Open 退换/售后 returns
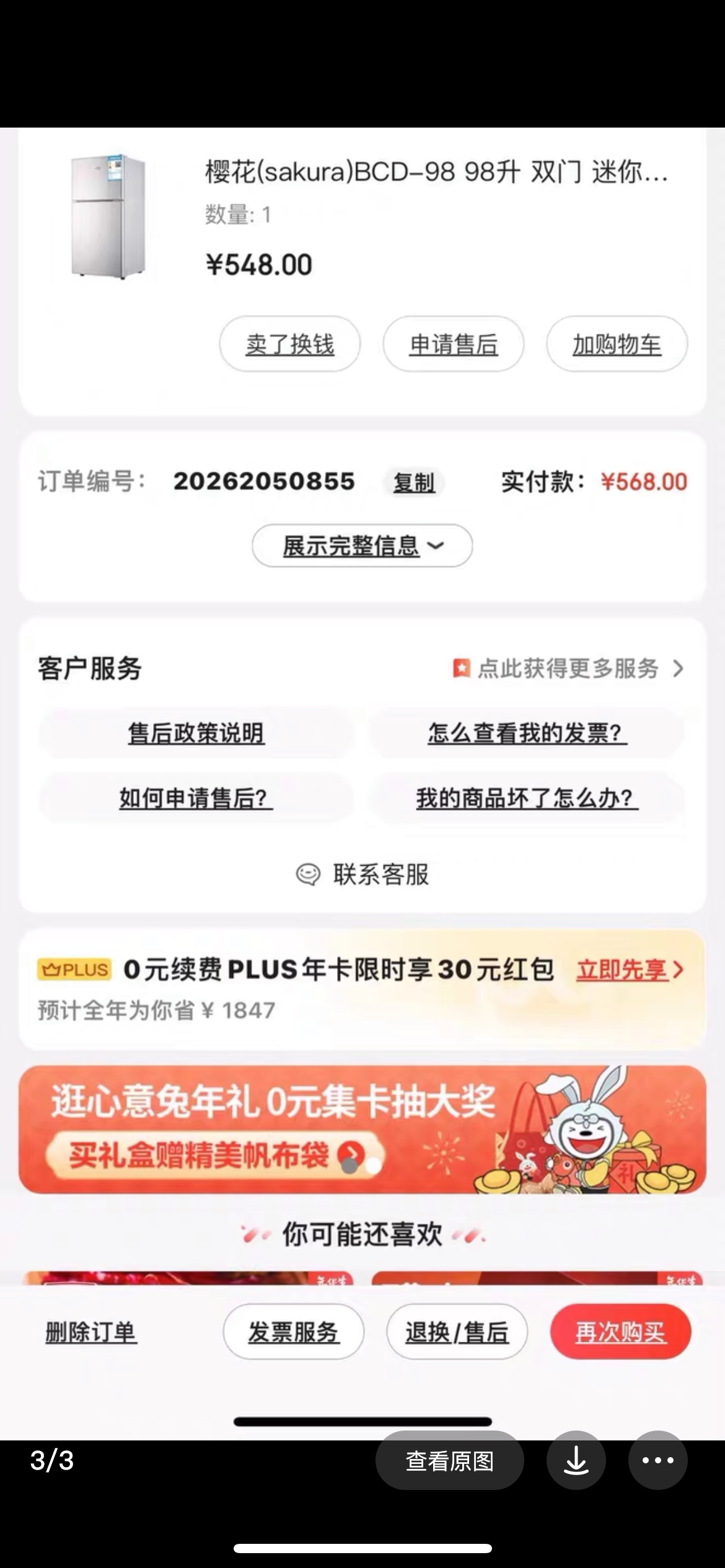The image size is (725, 1568). pos(457,1331)
